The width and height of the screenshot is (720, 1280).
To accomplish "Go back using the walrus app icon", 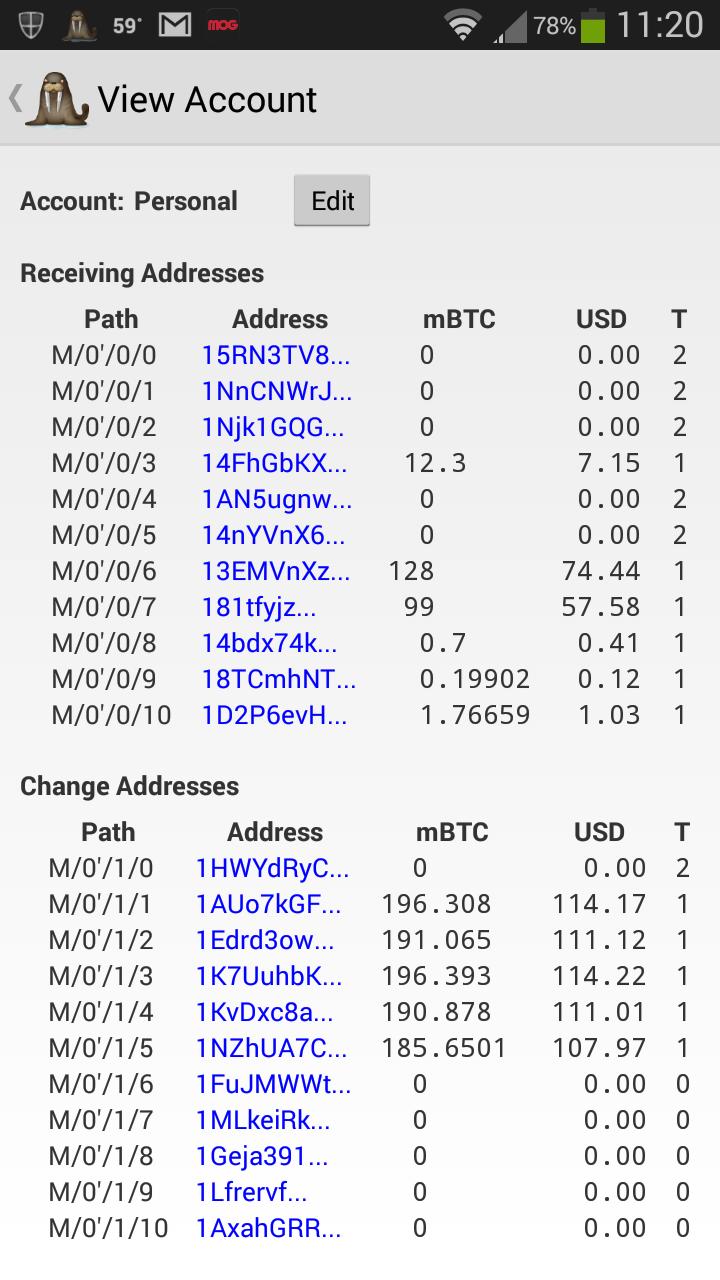I will pyautogui.click(x=55, y=99).
